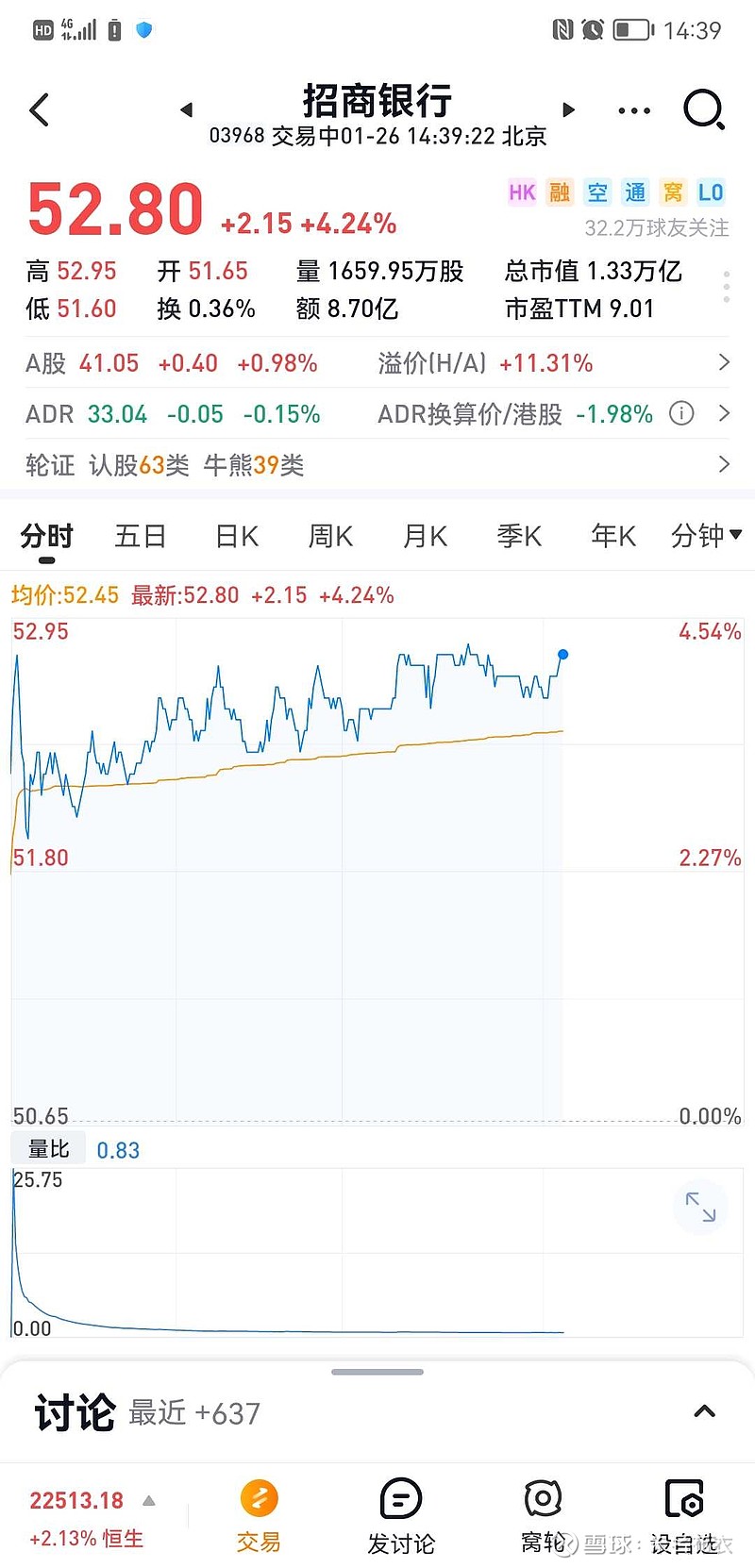Go back using the top-left arrow

(x=40, y=110)
